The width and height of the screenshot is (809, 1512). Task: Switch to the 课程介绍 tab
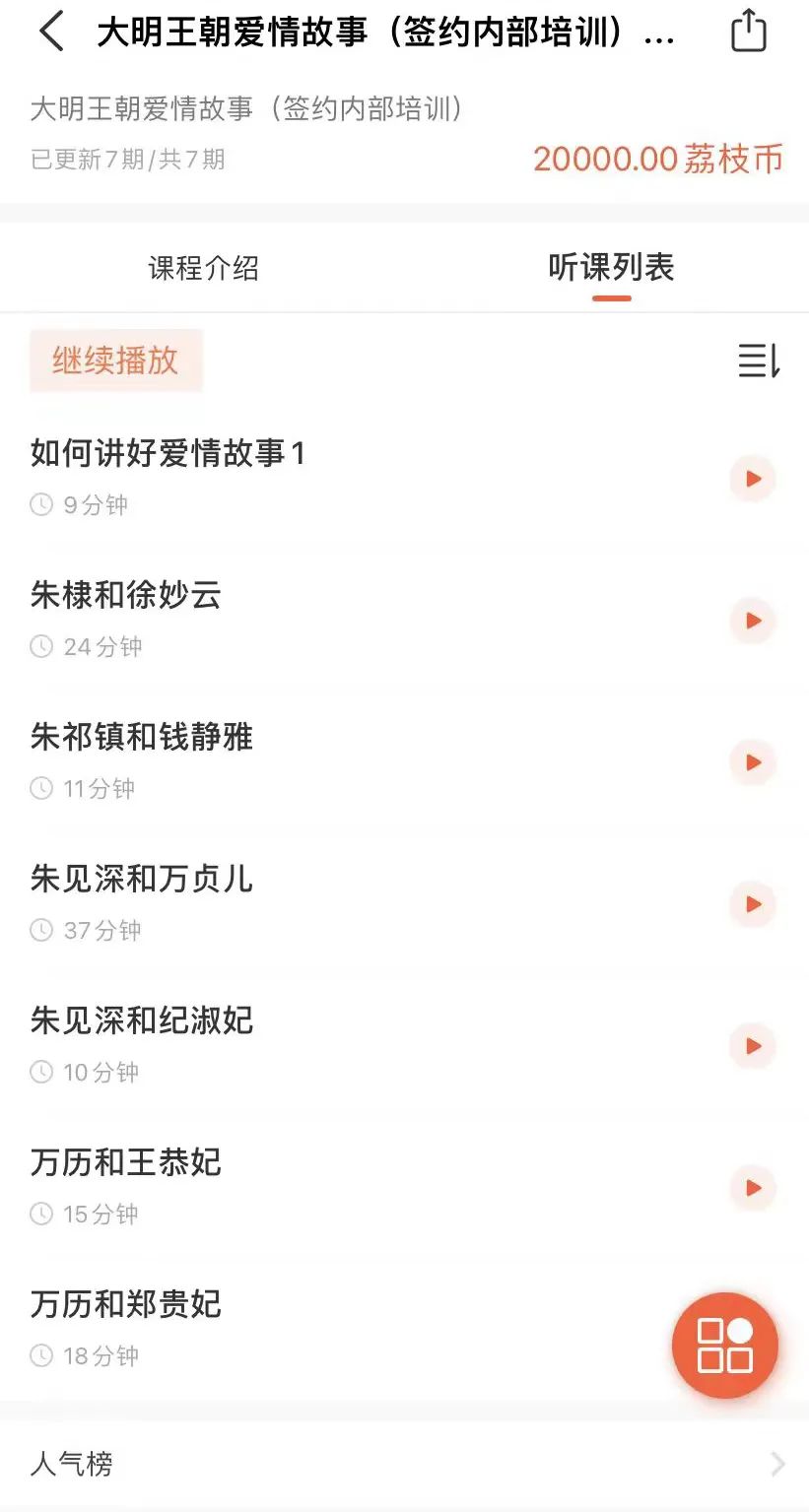pyautogui.click(x=204, y=268)
